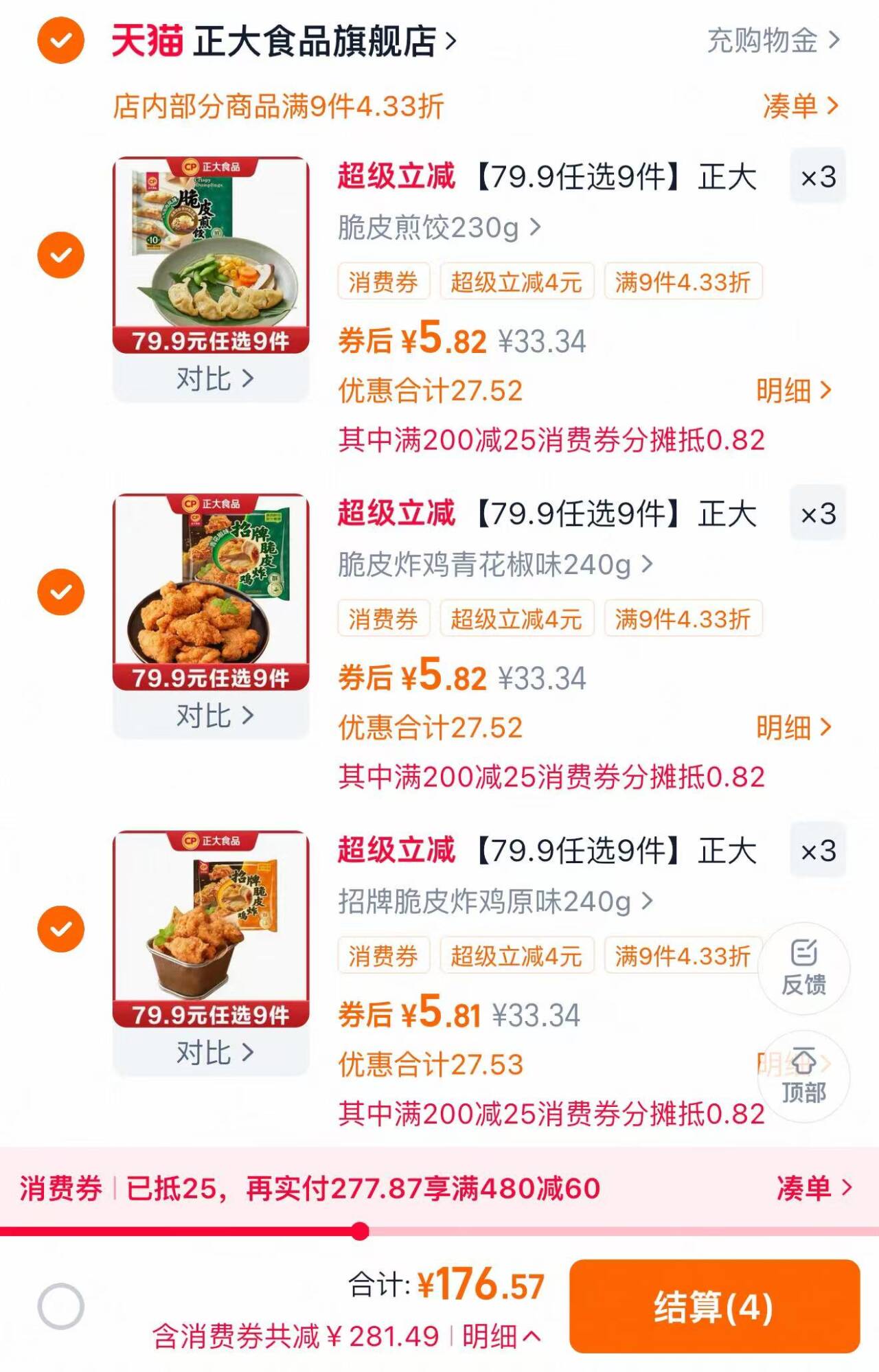This screenshot has width=879, height=1372.
Task: Tap the select-all circle beside 合计
Action: pyautogui.click(x=60, y=1306)
